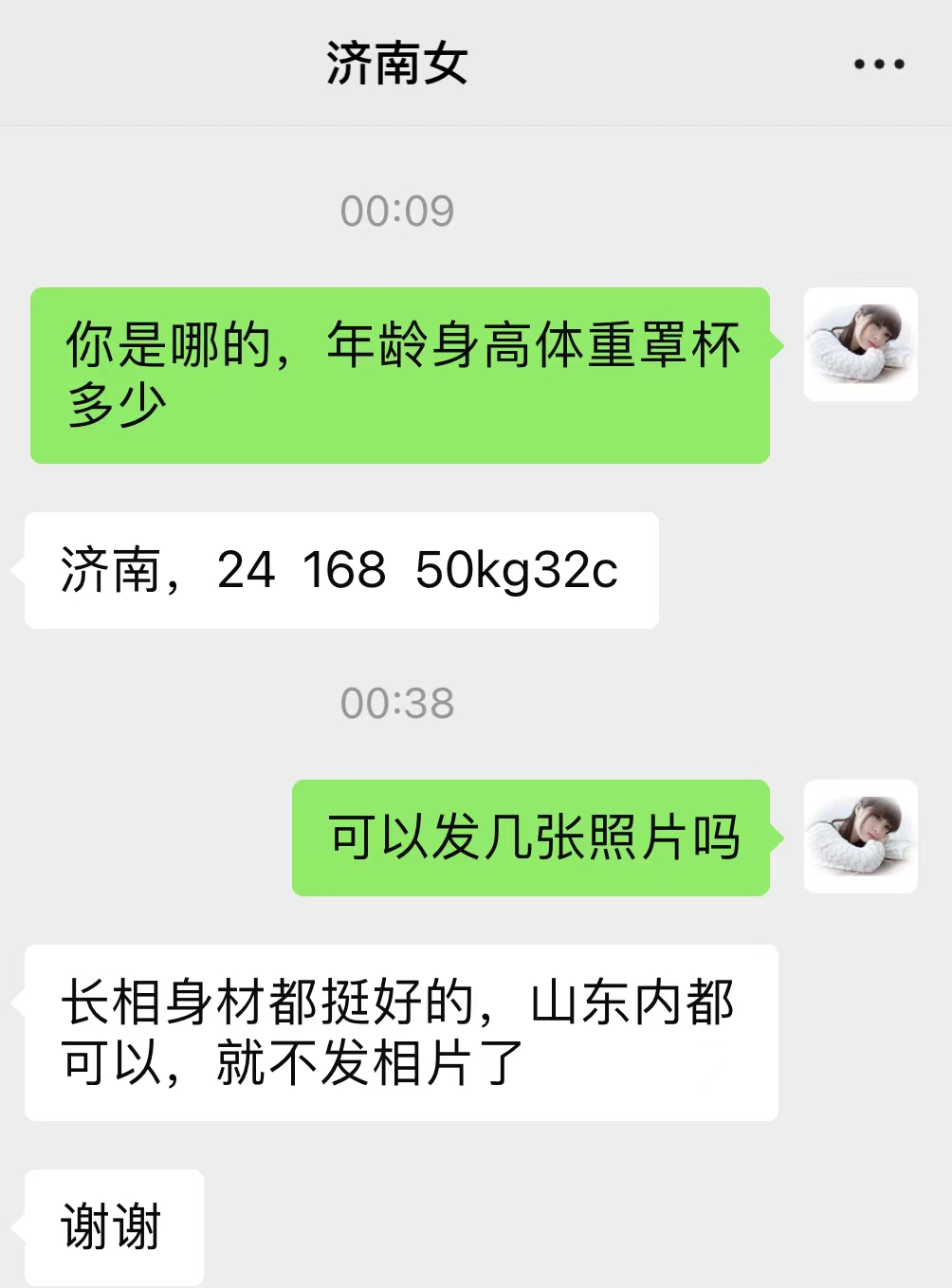952x1288 pixels.
Task: Click the chat header bar area
Action: [x=474, y=66]
